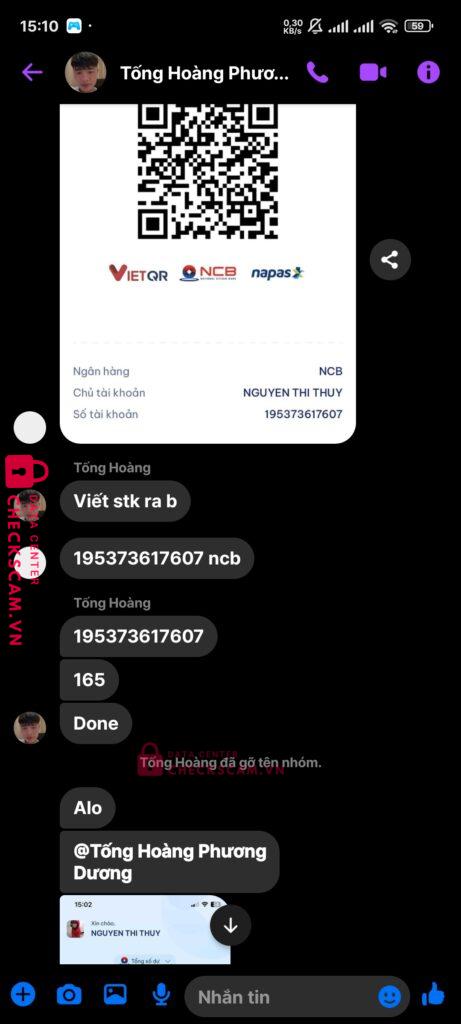
Task: Go back using the purple arrow
Action: coord(31,72)
